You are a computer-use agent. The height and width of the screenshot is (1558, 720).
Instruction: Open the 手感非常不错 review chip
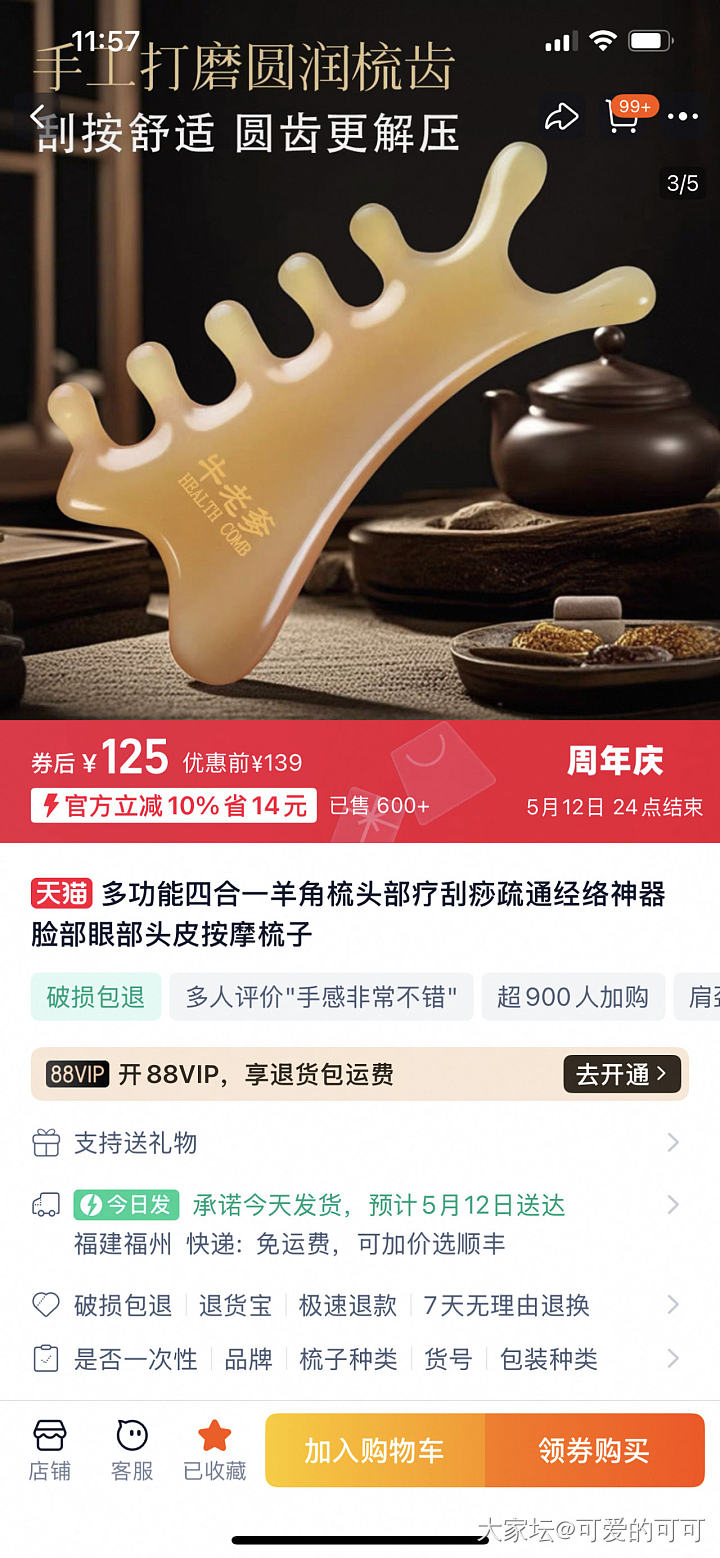(x=321, y=997)
